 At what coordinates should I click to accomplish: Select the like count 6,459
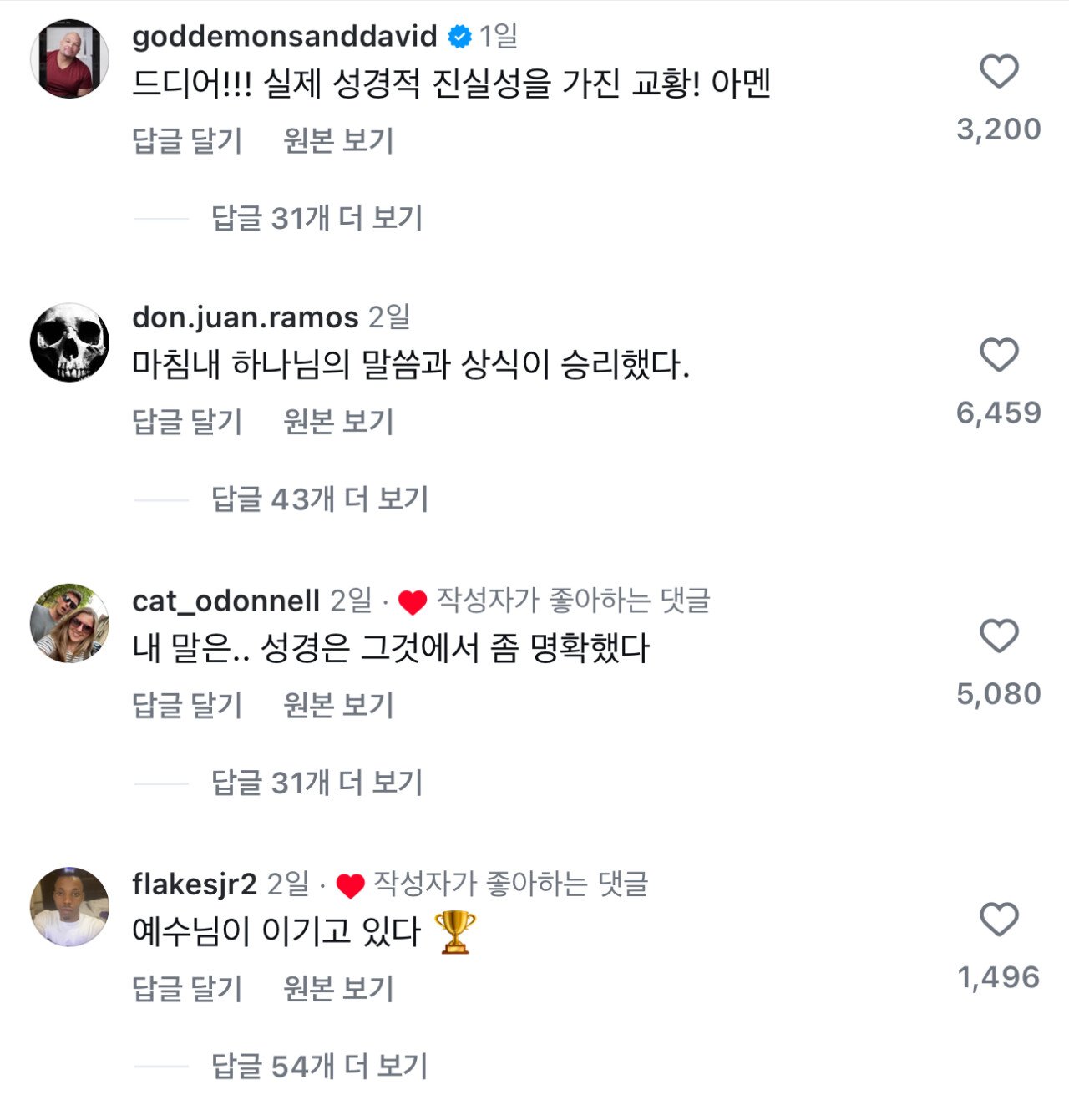coord(999,411)
